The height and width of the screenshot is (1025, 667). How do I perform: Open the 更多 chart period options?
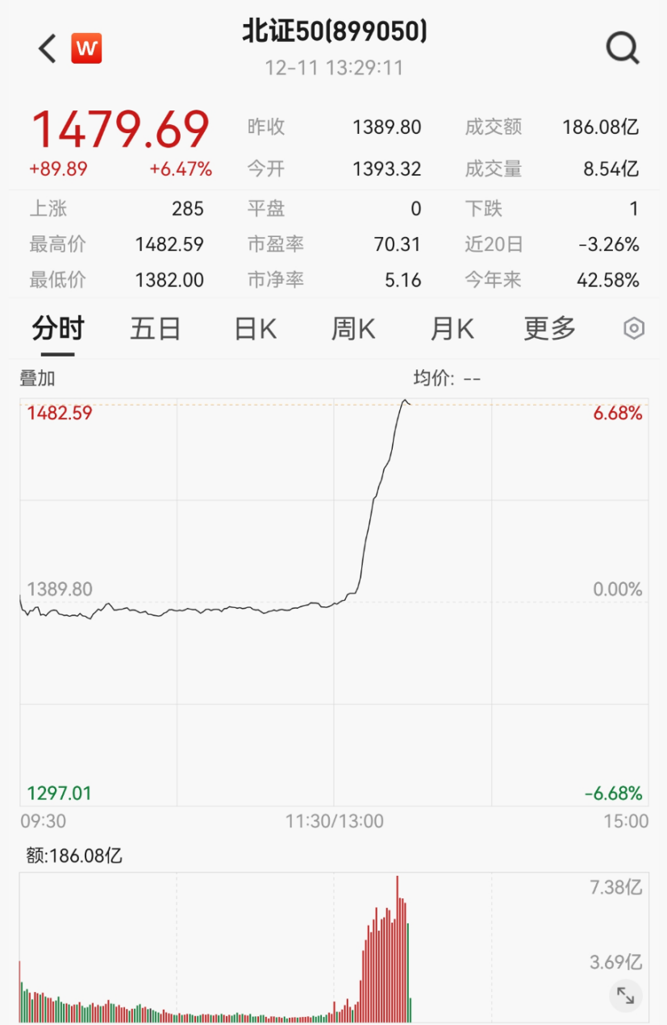(x=550, y=328)
